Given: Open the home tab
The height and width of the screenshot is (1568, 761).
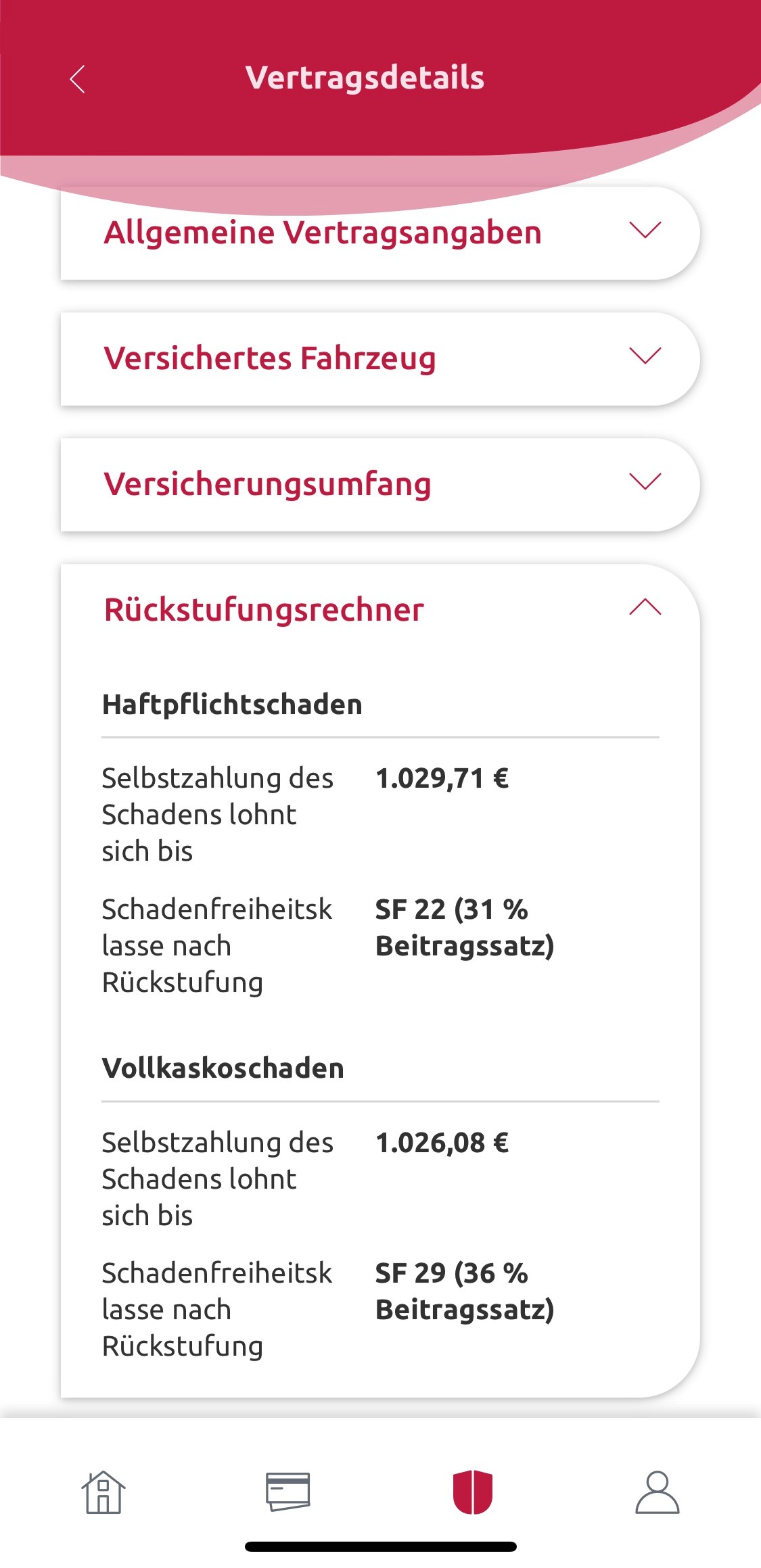Looking at the screenshot, I should click(103, 1491).
